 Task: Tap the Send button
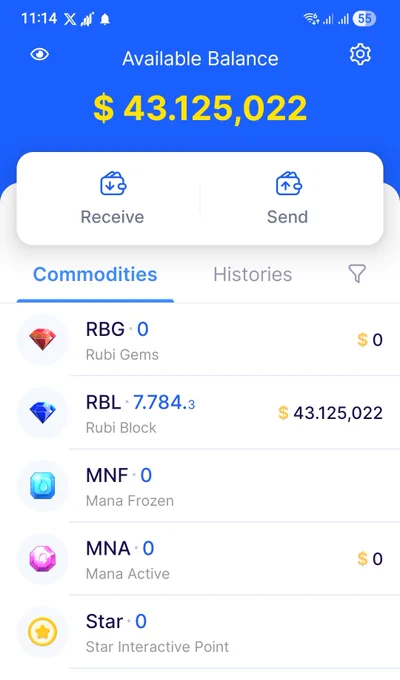click(x=288, y=199)
